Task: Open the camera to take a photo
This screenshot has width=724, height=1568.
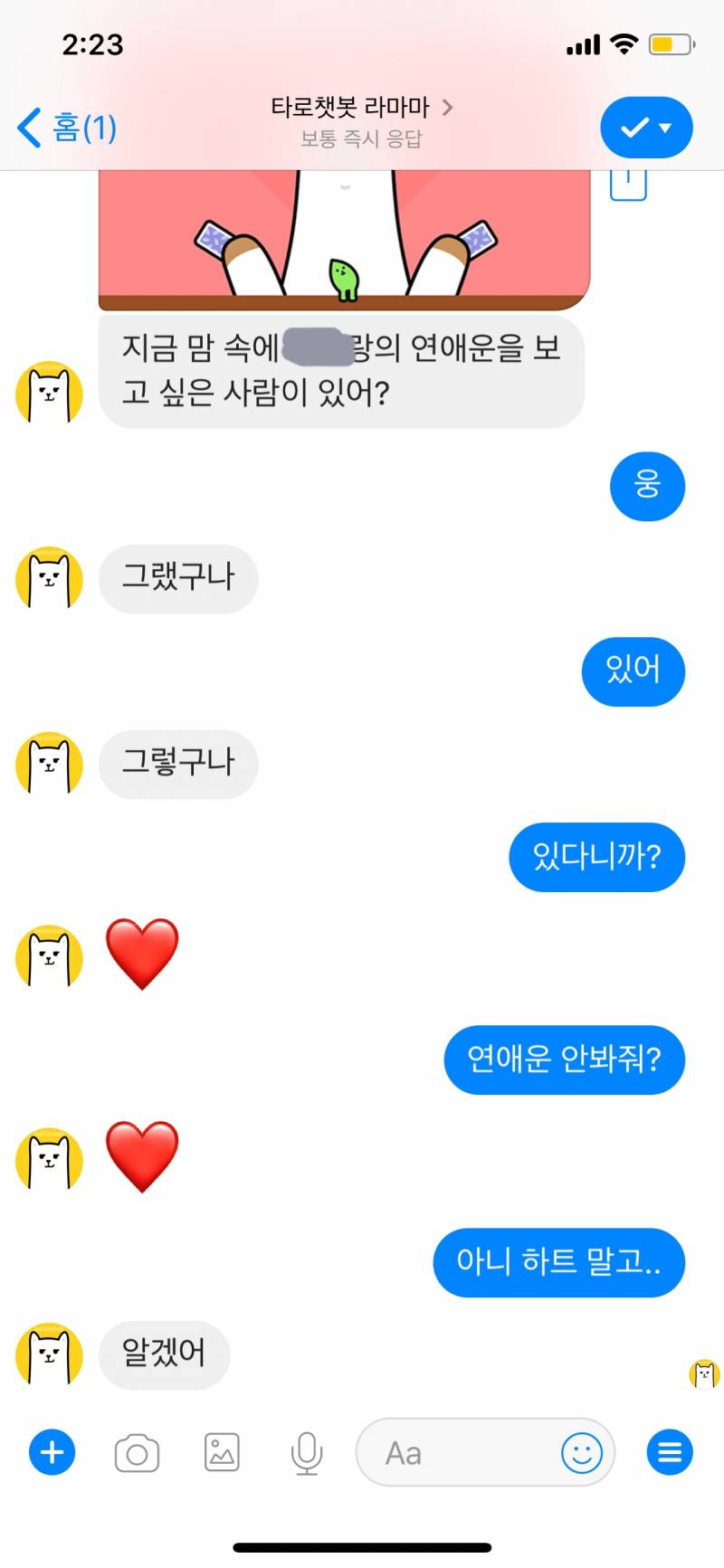Action: point(137,1452)
